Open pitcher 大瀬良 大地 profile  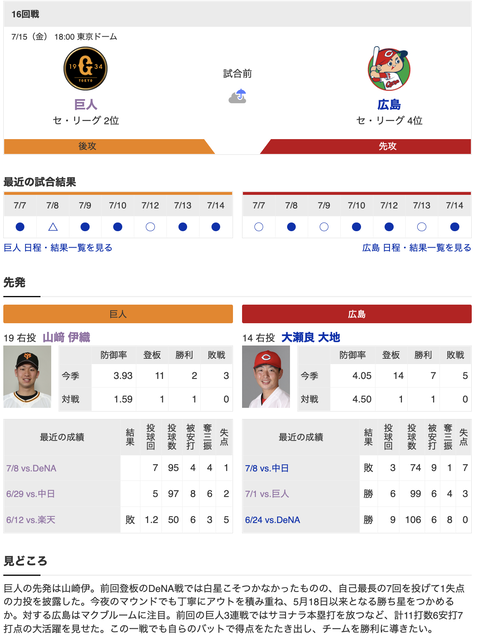311,337
